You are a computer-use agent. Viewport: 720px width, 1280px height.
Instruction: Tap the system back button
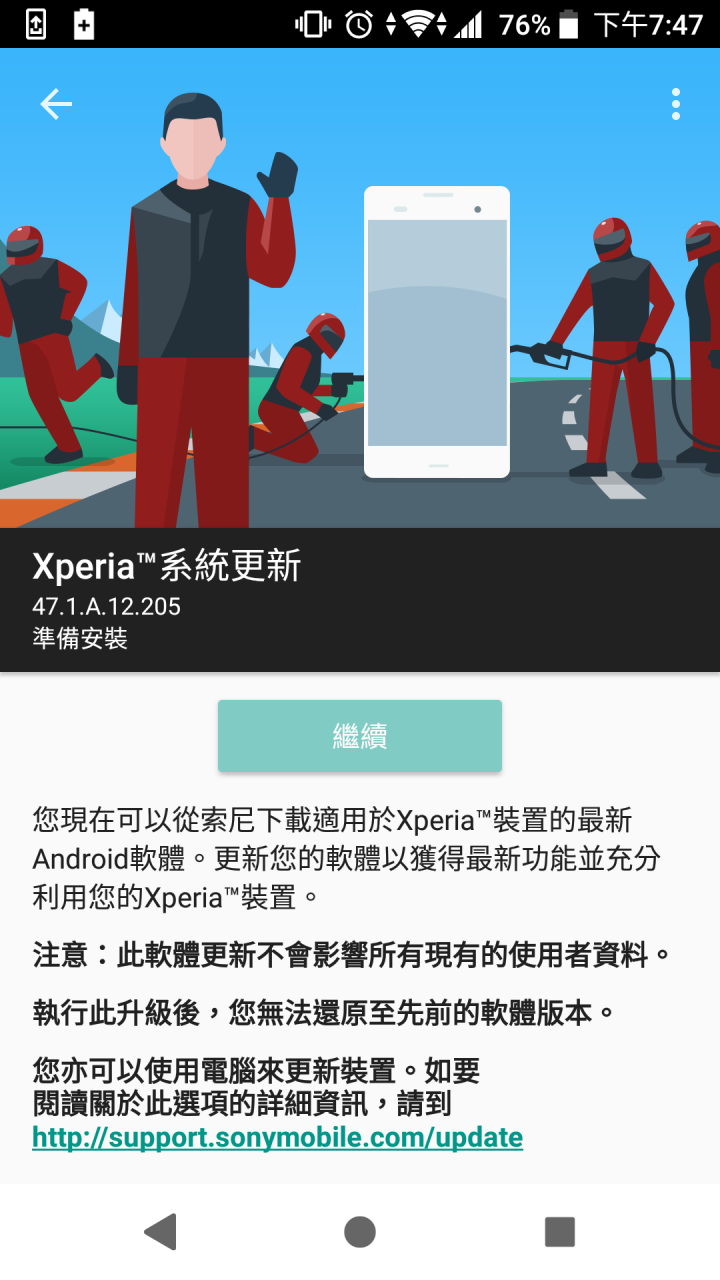pyautogui.click(x=161, y=1231)
